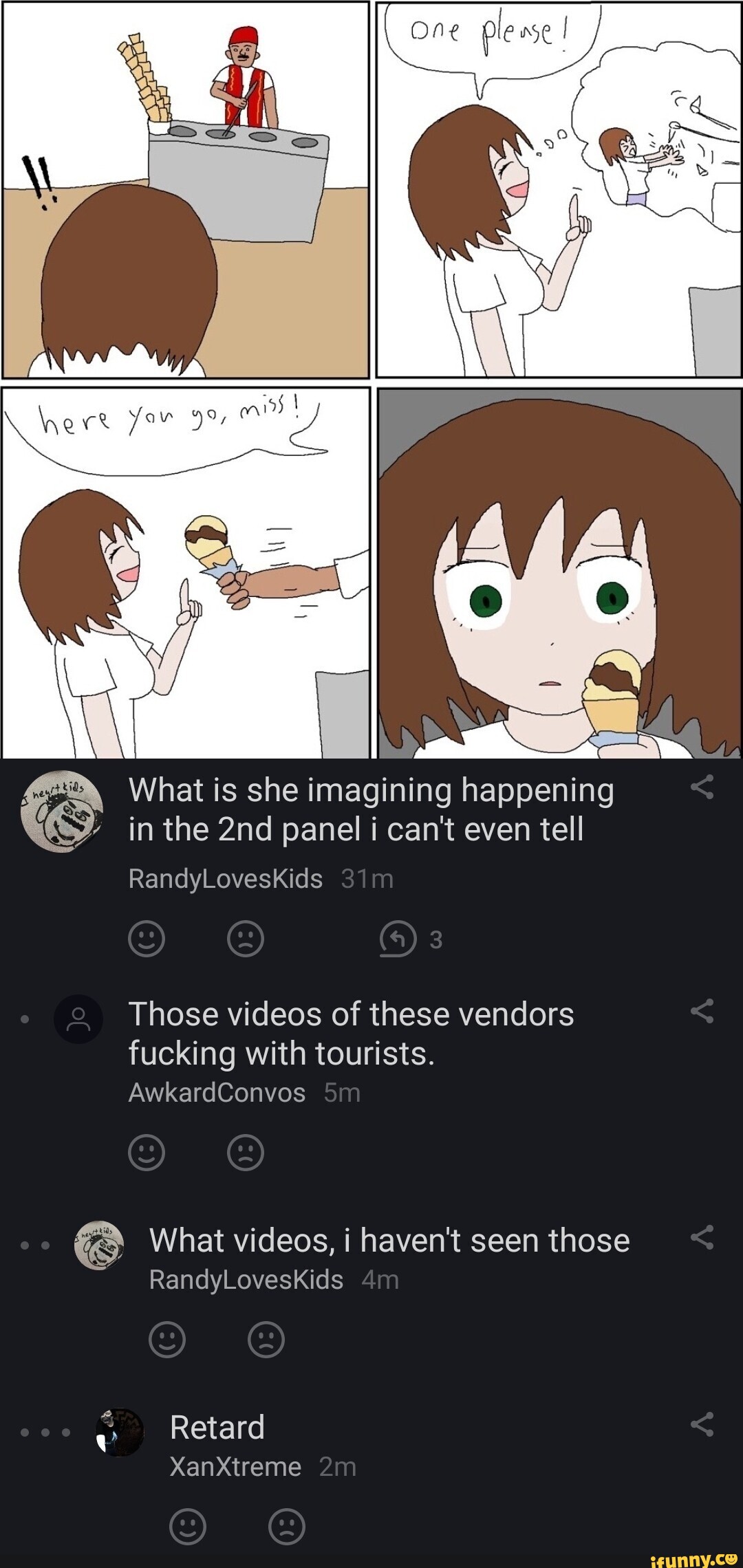Tap RandyLovesKids avatar thumbnail
The height and width of the screenshot is (1568, 743).
pos(61,812)
